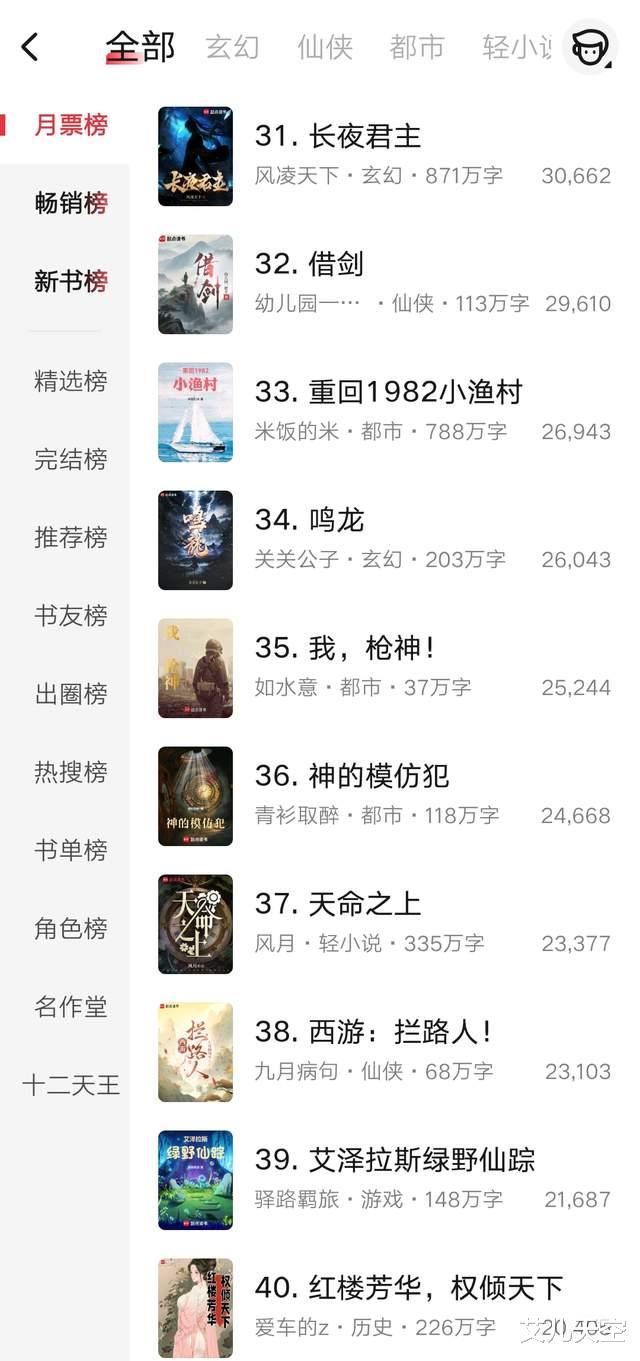Switch to the 仙侠 category tab
640x1361 pixels.
325,47
